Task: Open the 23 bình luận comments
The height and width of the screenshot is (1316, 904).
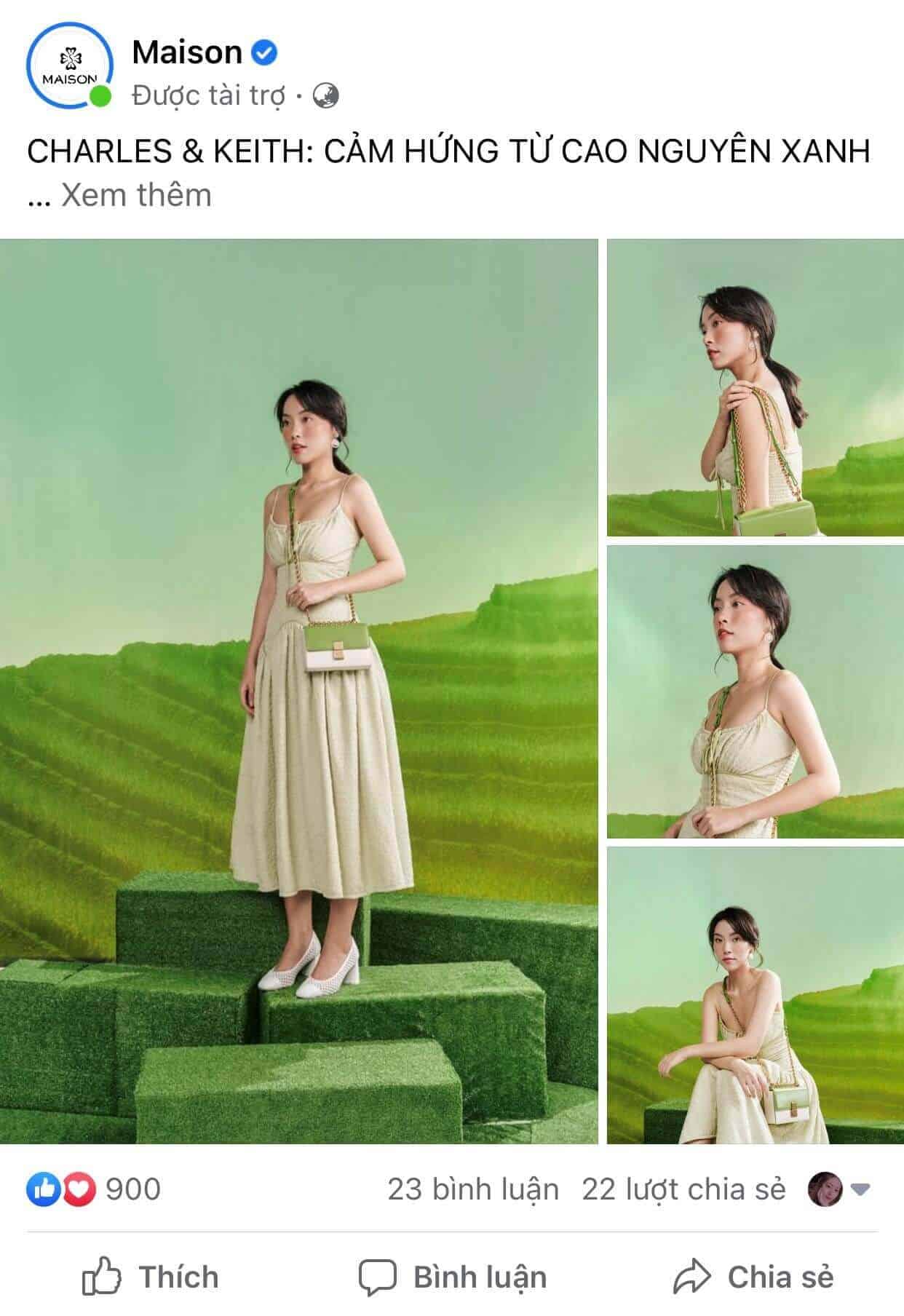Action: pos(472,1189)
